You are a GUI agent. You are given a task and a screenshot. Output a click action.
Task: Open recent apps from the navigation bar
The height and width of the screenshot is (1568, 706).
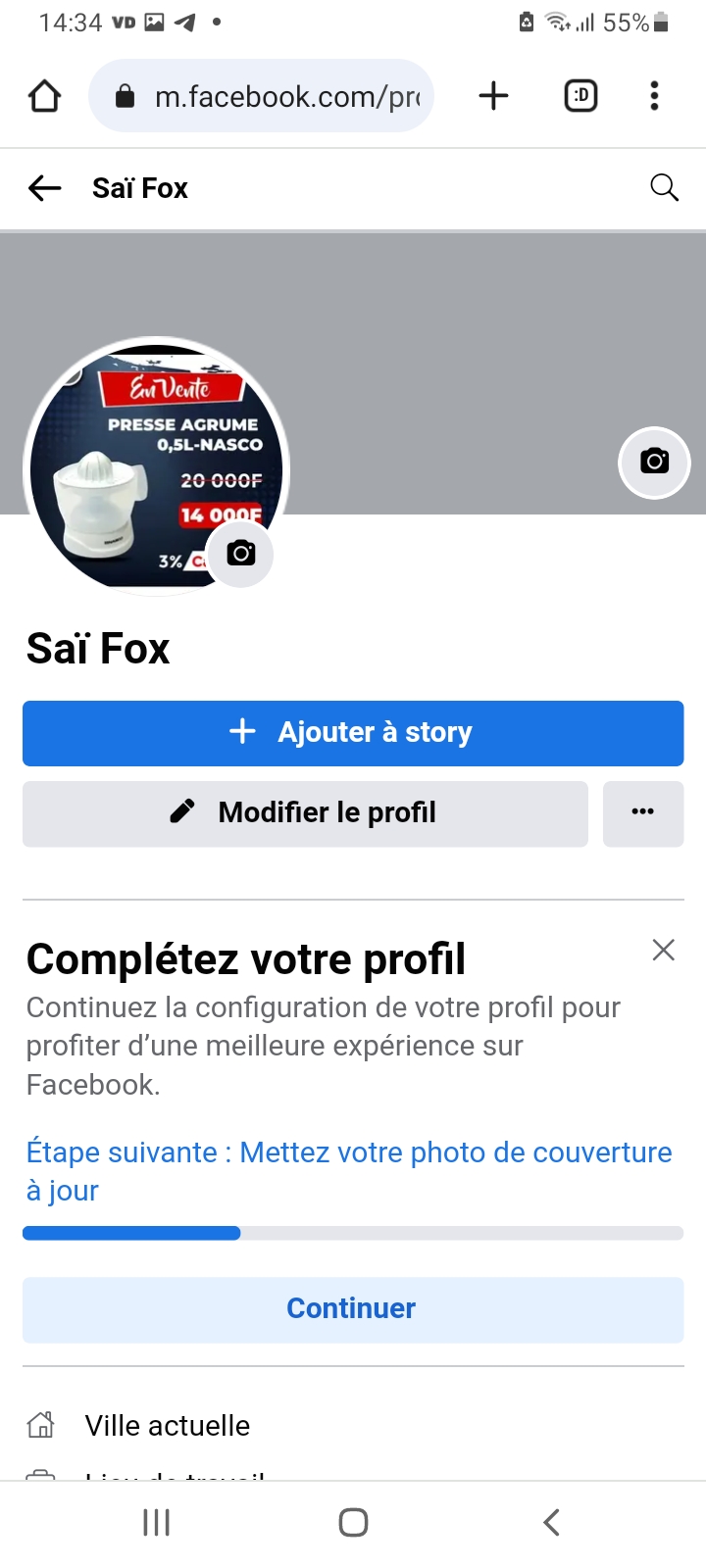(x=157, y=1522)
